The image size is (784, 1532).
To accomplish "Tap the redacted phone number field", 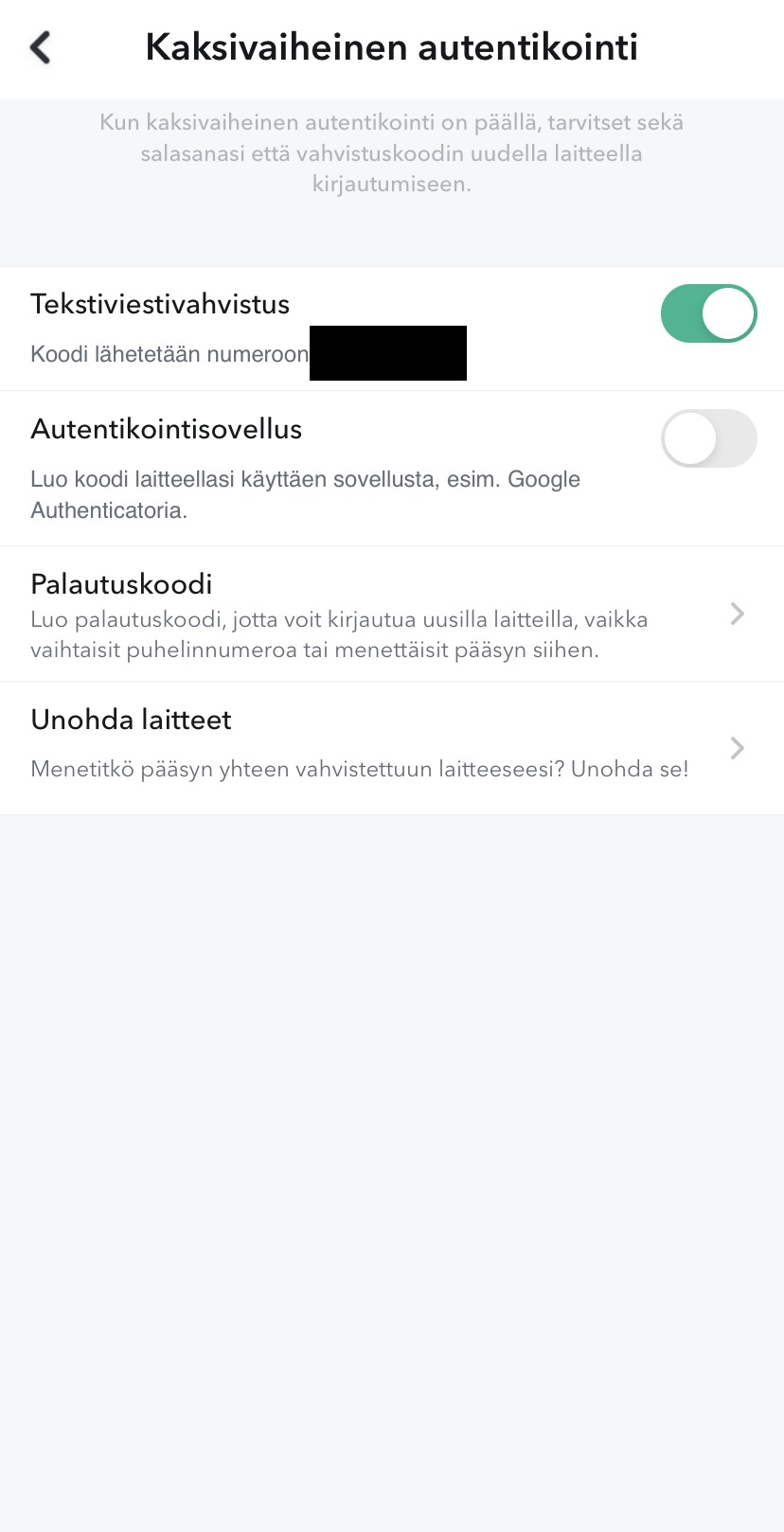I will click(387, 352).
